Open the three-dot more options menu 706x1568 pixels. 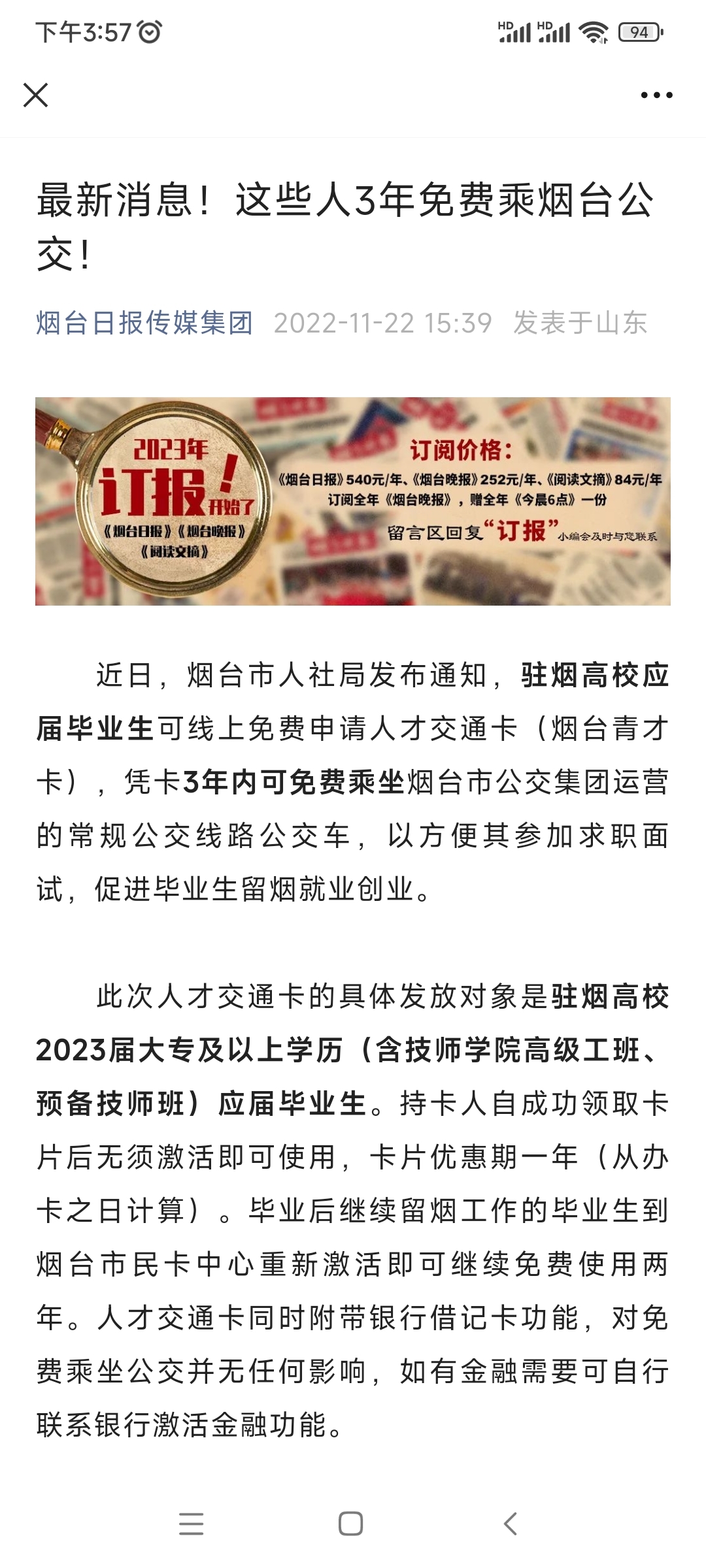[656, 95]
